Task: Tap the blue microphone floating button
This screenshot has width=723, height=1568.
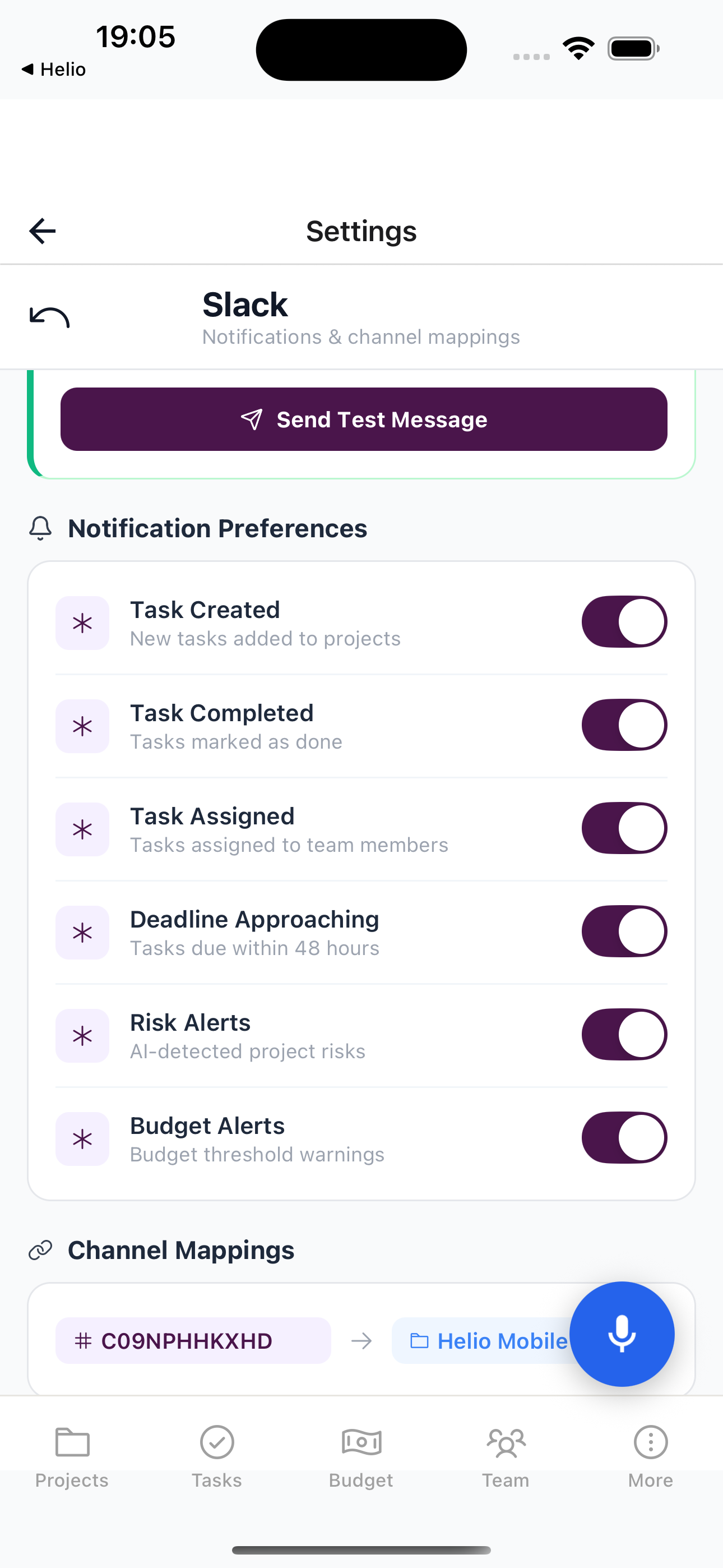Action: [x=622, y=1333]
